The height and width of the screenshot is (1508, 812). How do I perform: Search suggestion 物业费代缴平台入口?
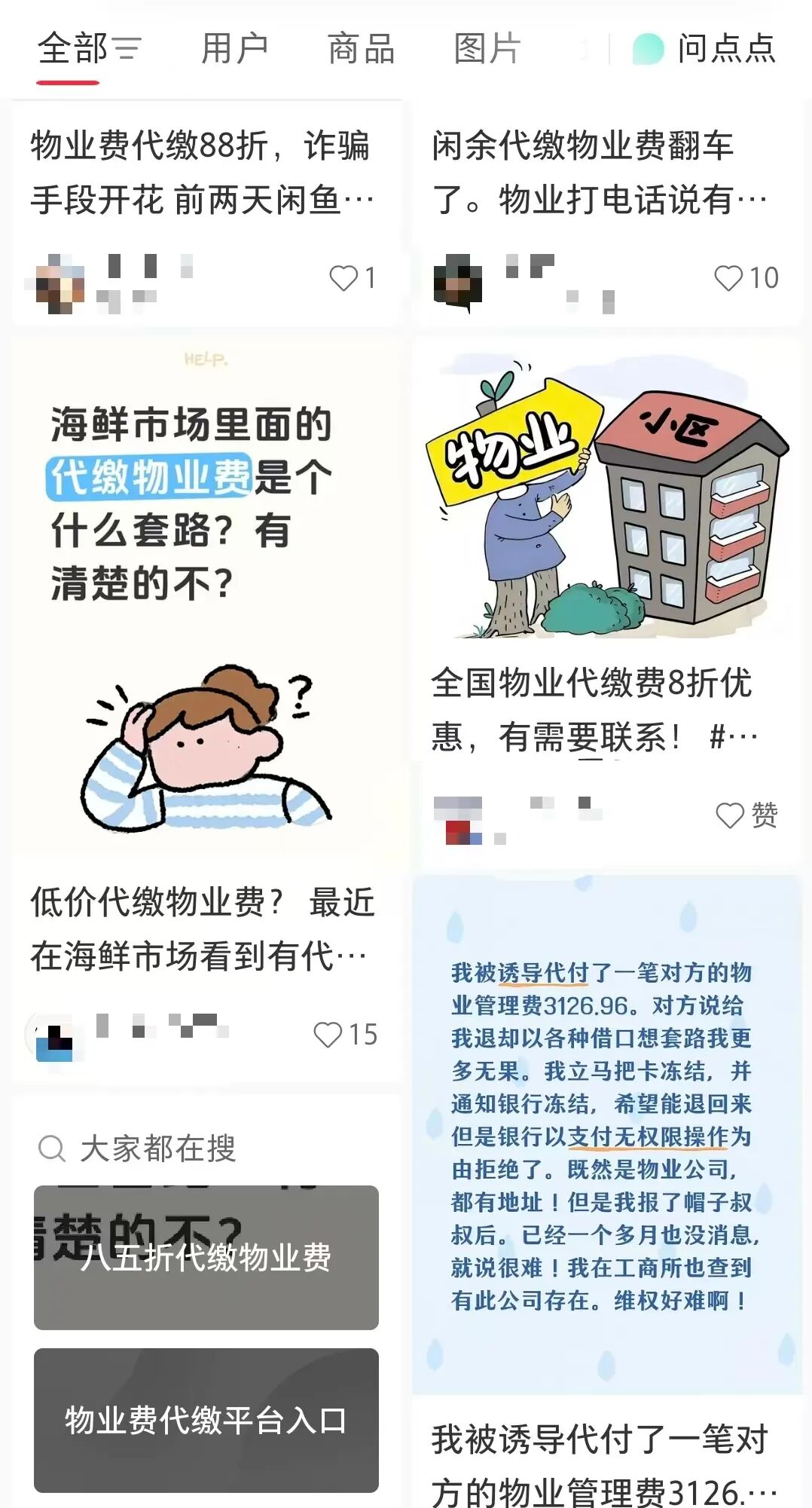tap(206, 1420)
